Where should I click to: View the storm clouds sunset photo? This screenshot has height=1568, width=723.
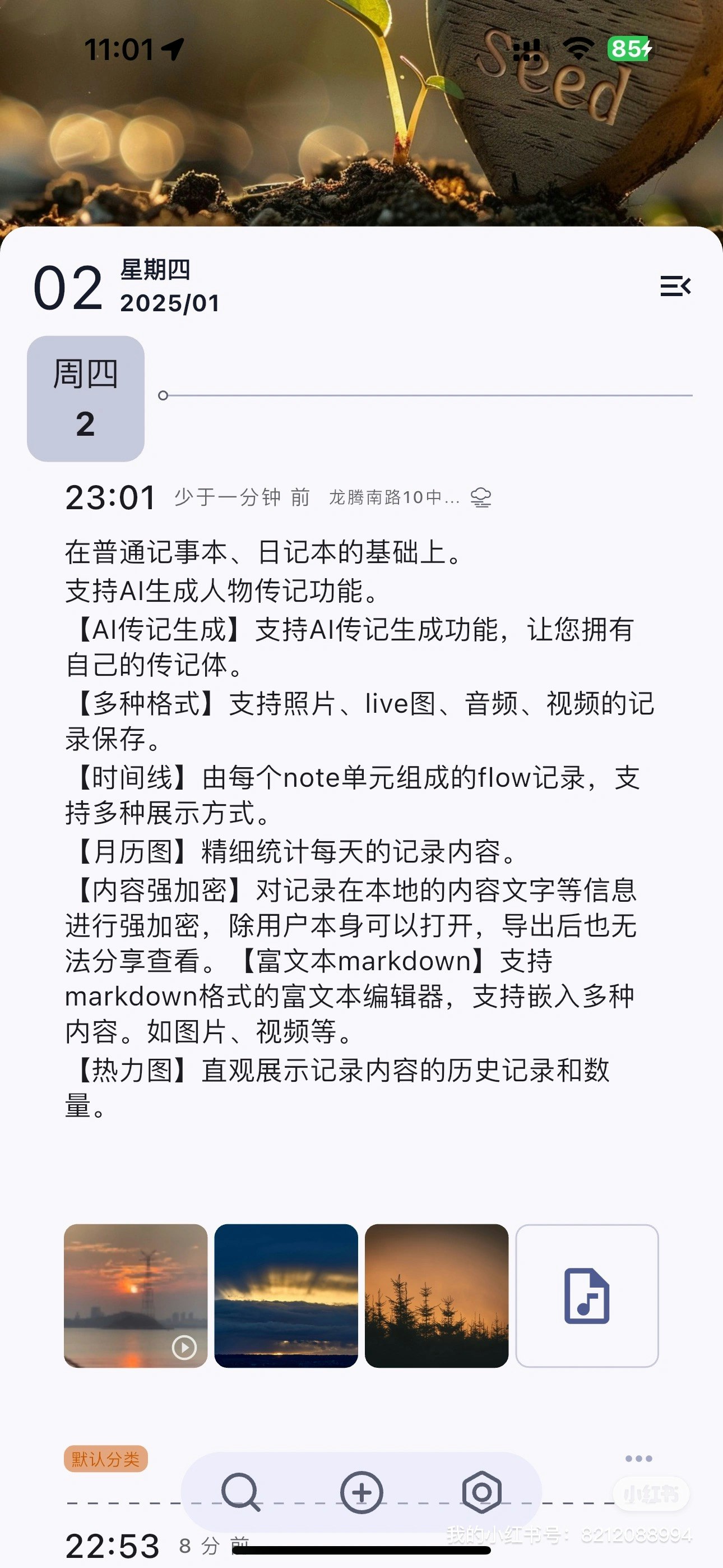tap(286, 1296)
